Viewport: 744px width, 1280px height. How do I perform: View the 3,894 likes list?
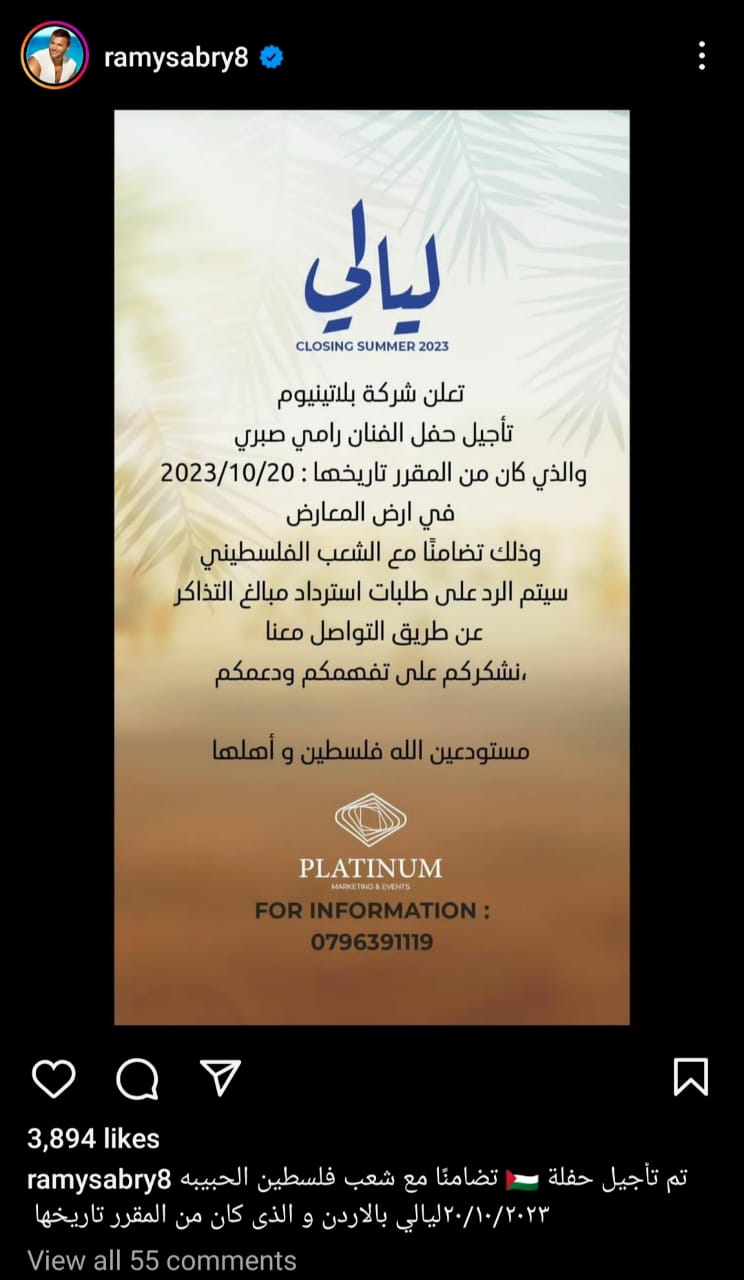(x=93, y=1138)
